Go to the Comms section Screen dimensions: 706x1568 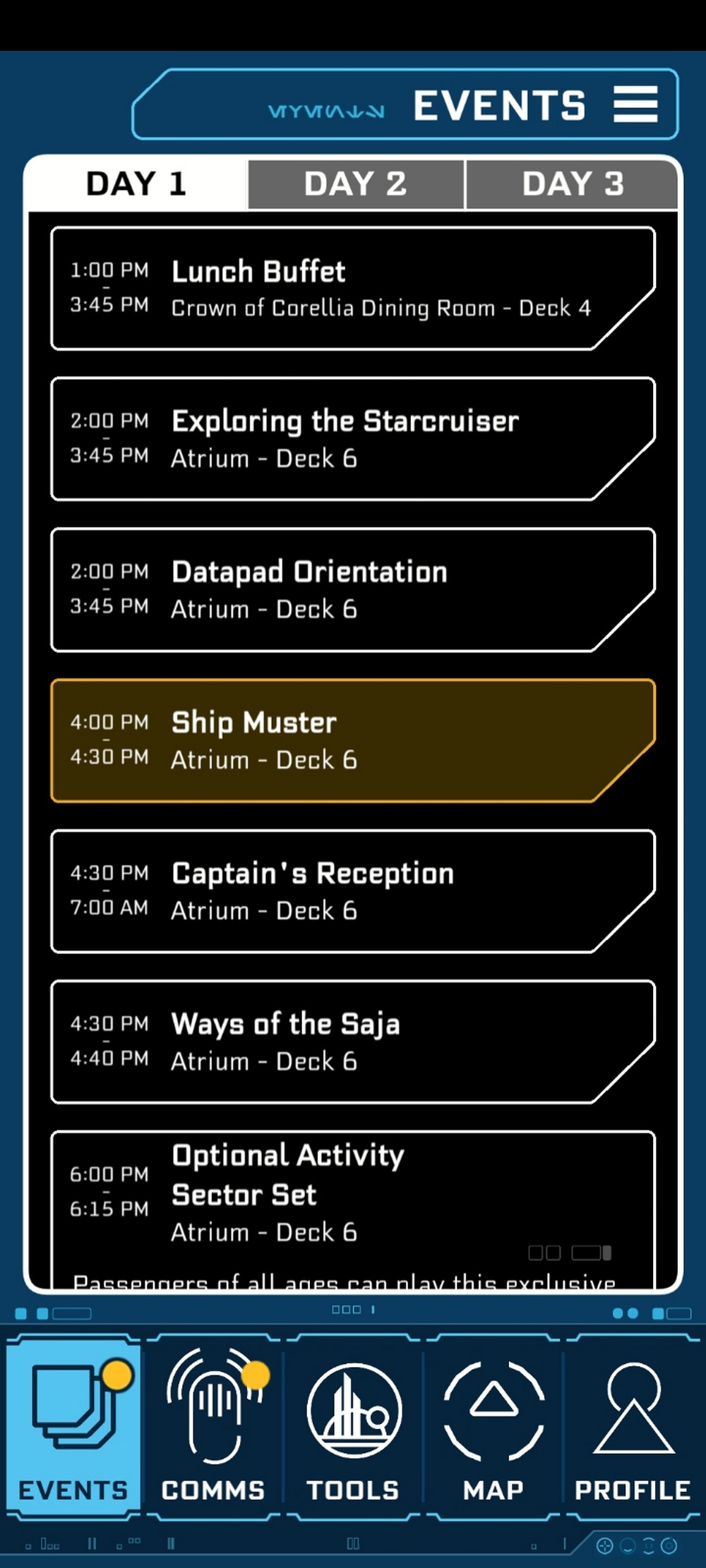pyautogui.click(x=213, y=1425)
